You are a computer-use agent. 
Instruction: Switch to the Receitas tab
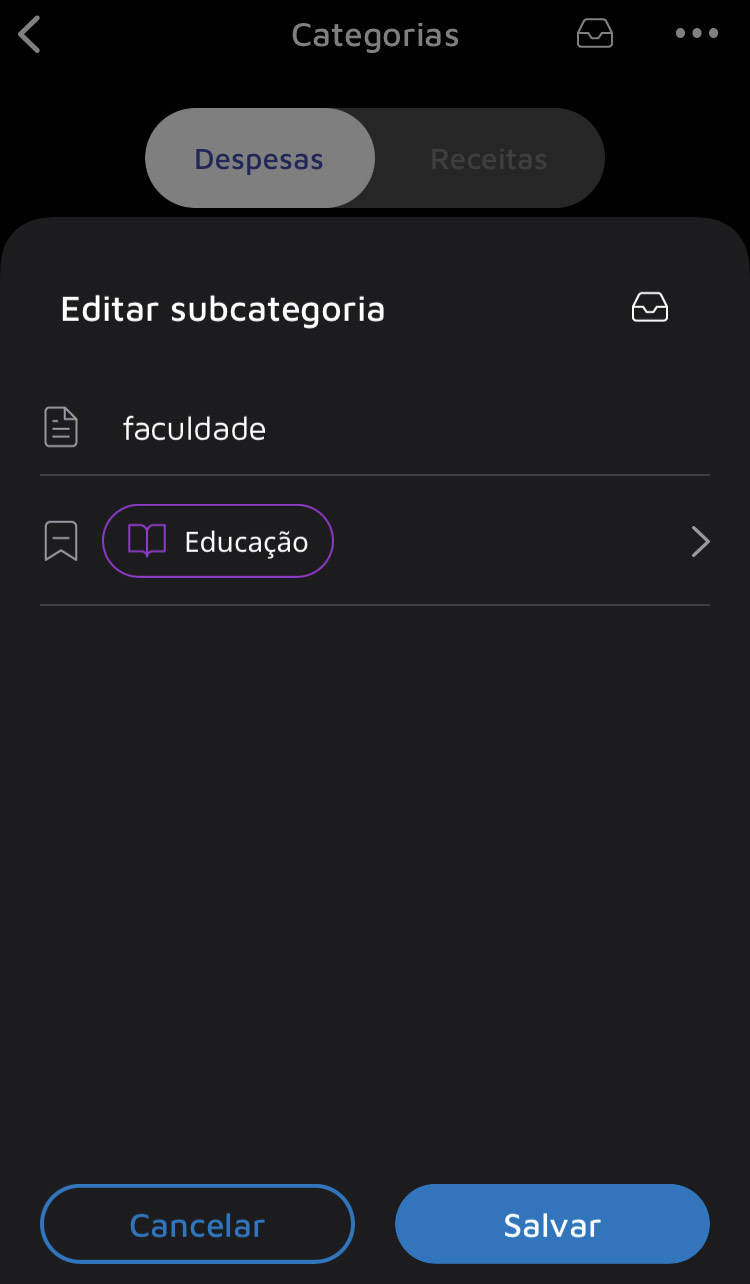pos(489,159)
